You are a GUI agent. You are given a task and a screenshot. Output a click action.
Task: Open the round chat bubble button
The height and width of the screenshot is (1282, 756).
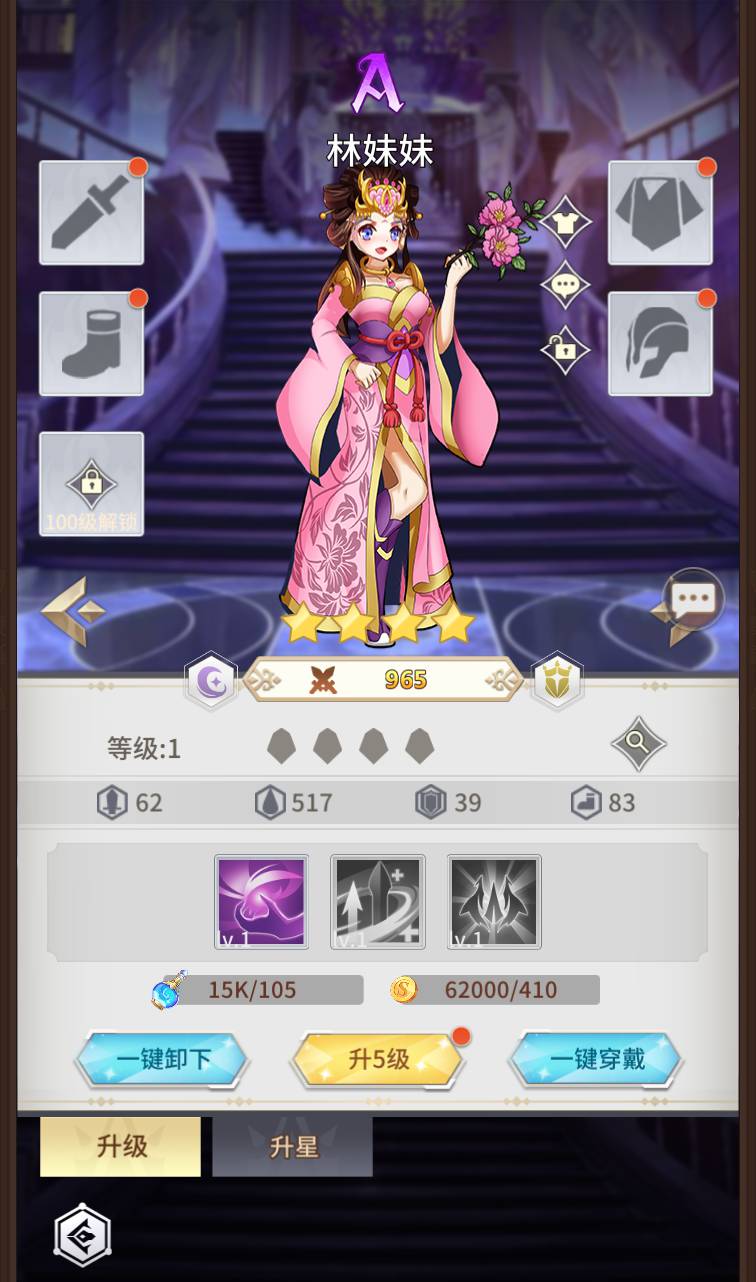tap(693, 600)
